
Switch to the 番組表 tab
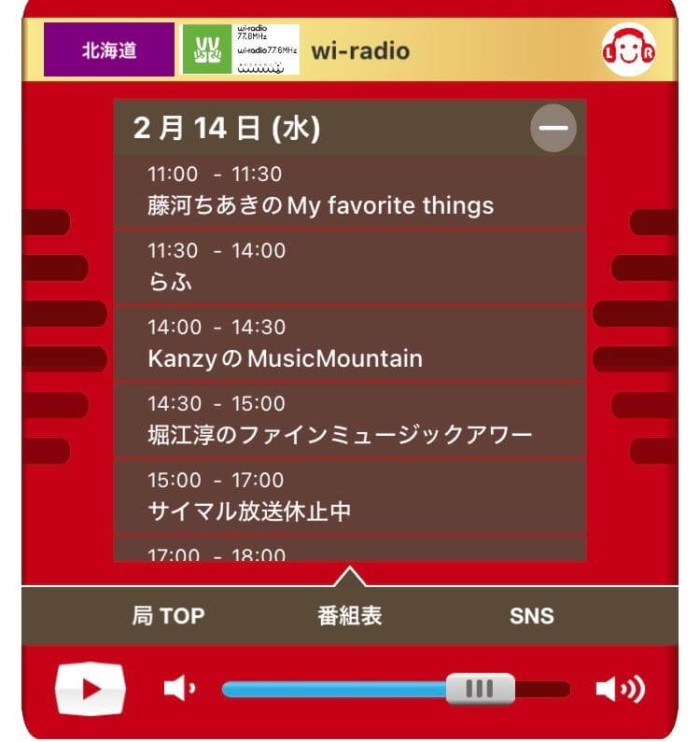point(349,616)
